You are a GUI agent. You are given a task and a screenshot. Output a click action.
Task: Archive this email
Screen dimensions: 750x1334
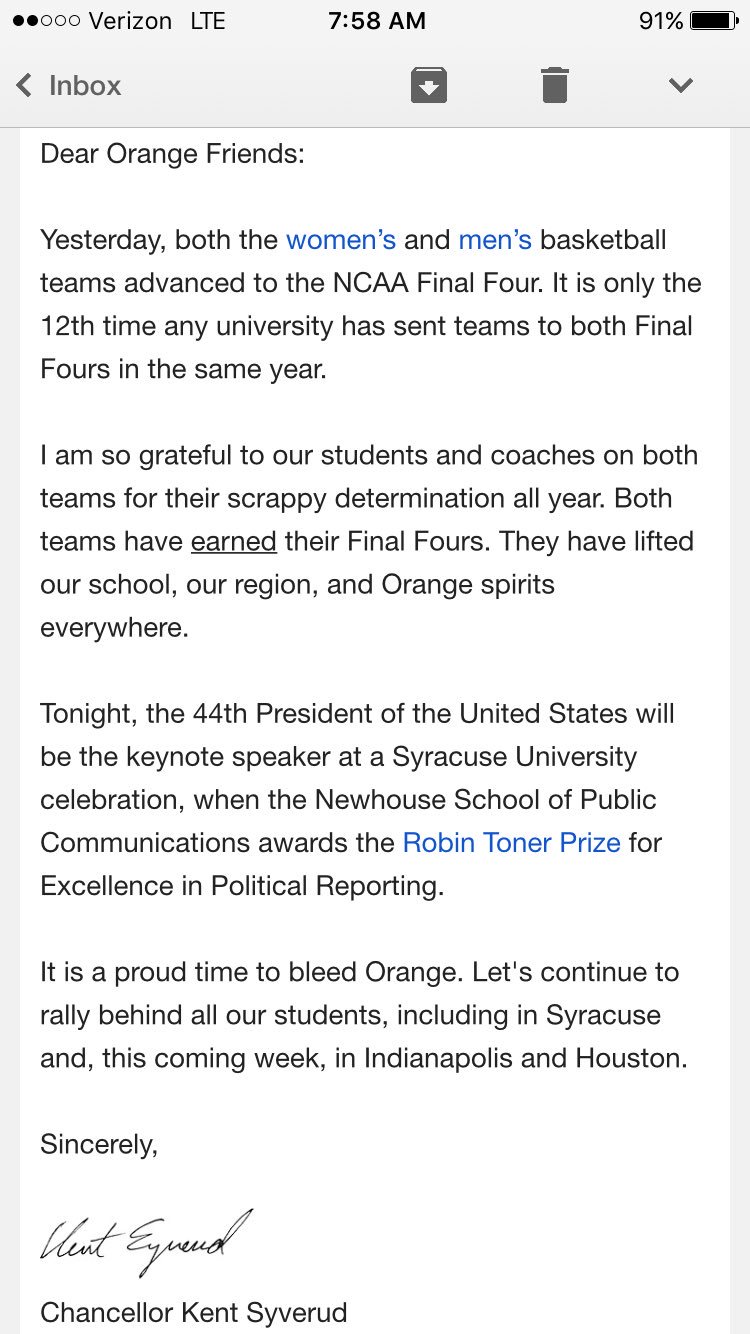pyautogui.click(x=428, y=86)
